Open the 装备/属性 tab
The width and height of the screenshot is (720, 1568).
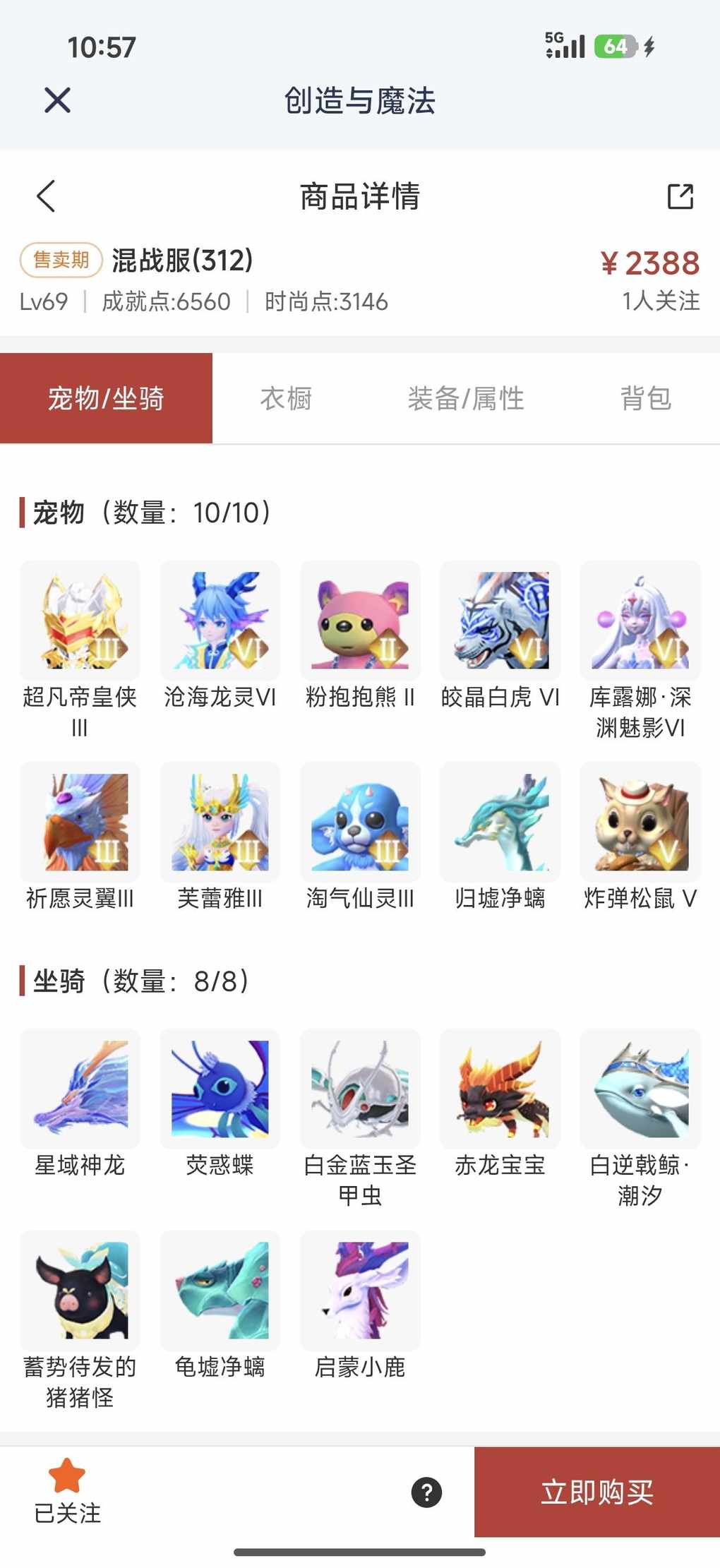pyautogui.click(x=466, y=399)
